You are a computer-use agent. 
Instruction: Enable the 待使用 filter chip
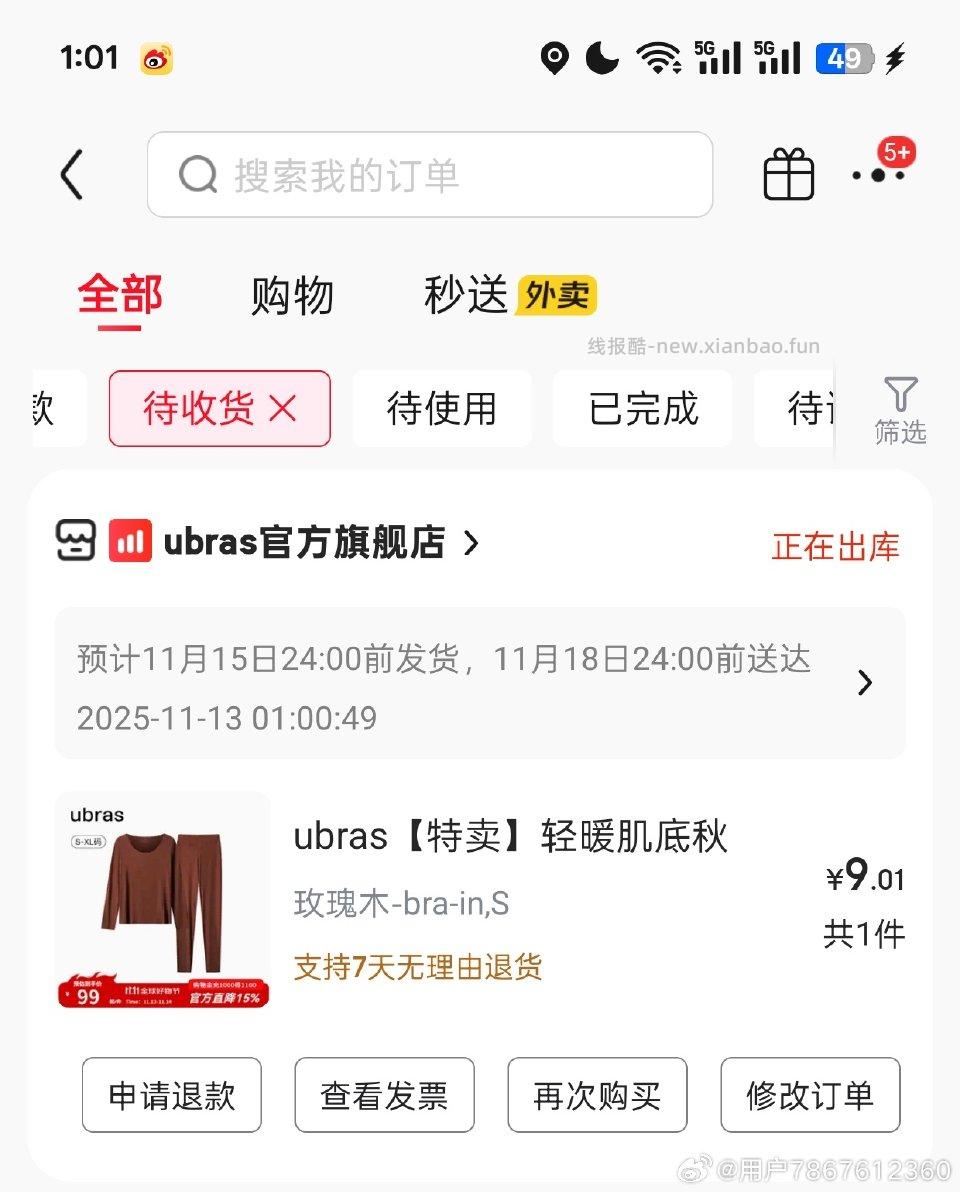(442, 408)
